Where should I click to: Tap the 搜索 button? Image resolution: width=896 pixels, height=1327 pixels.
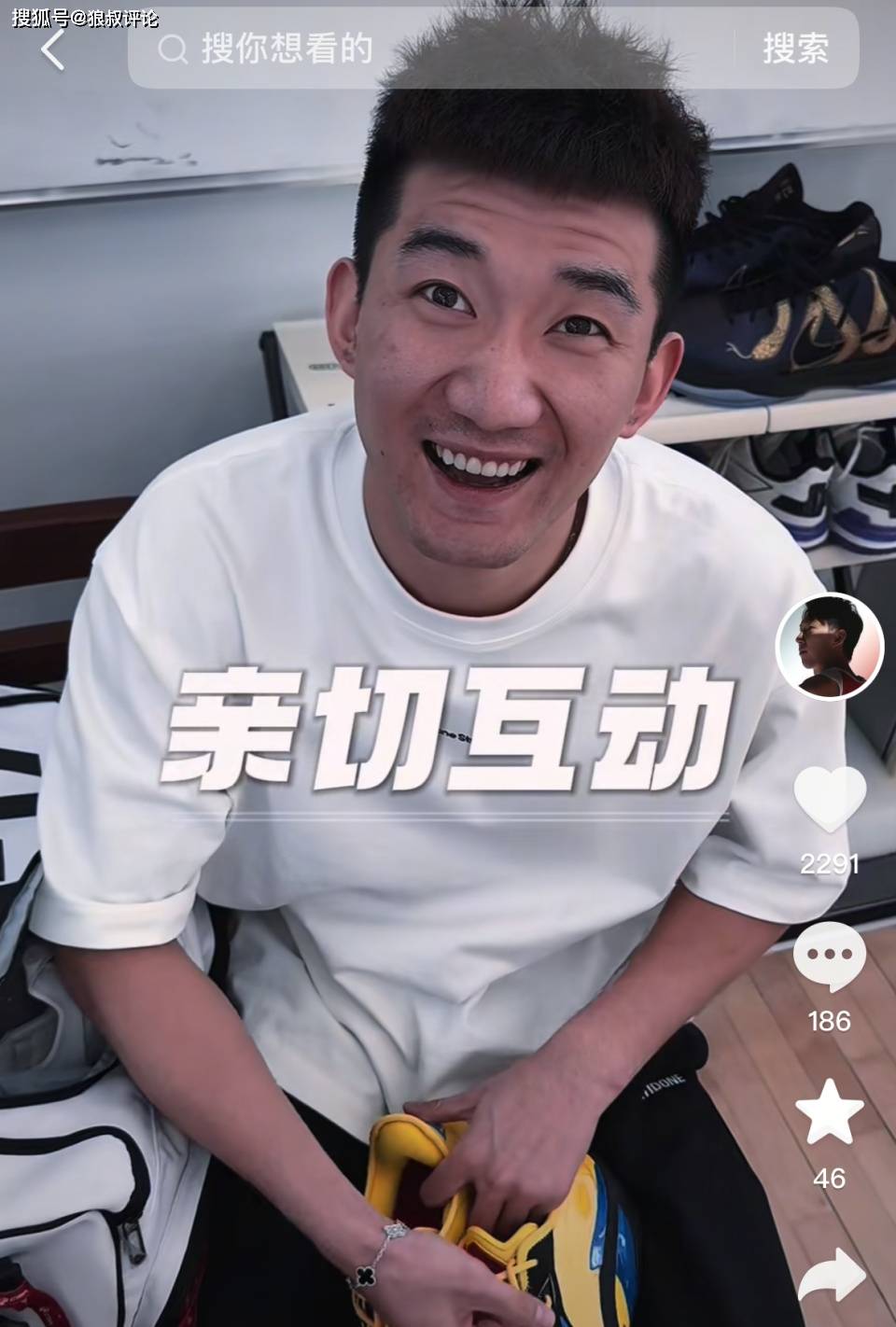[796, 49]
